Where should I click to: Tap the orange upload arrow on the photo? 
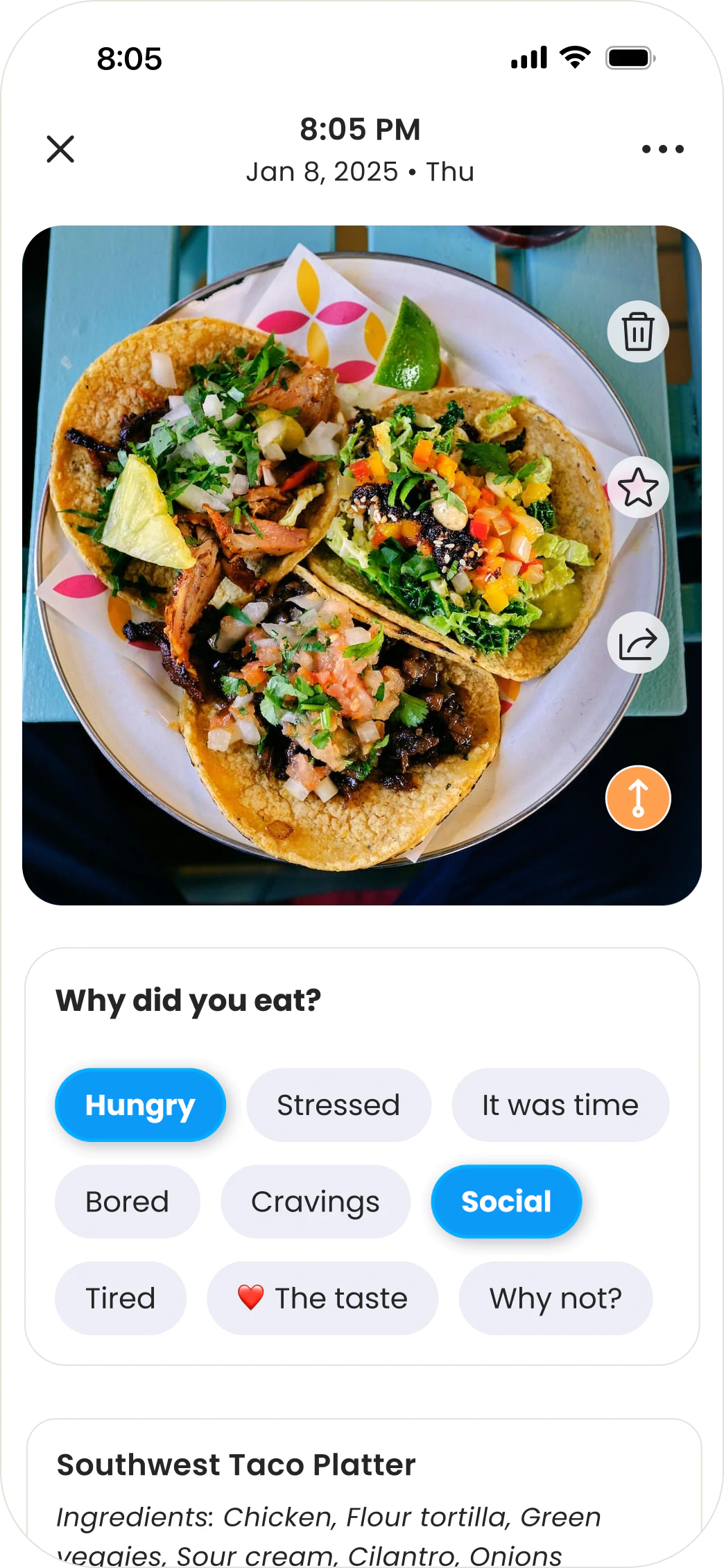pyautogui.click(x=637, y=797)
